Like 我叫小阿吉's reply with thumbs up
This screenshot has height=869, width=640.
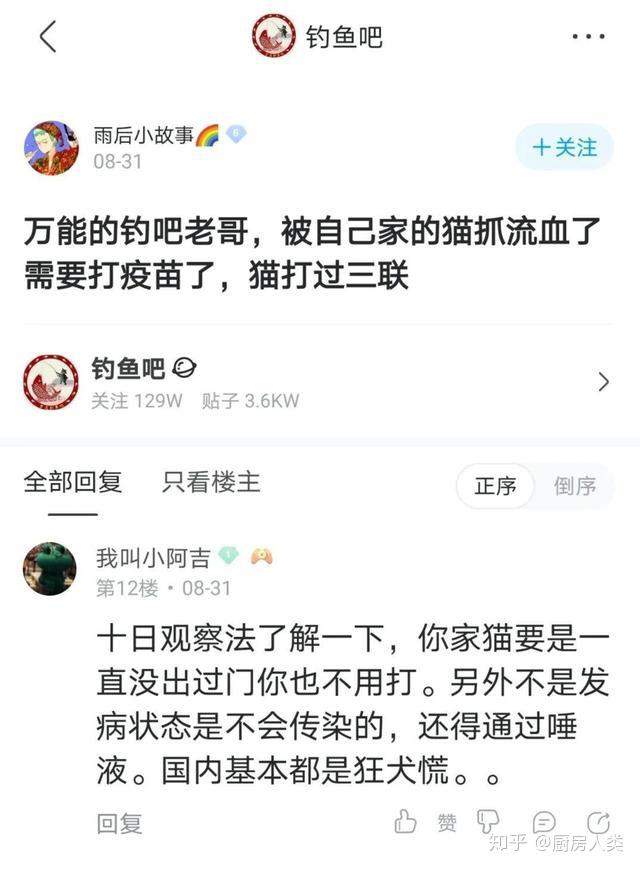(x=406, y=822)
